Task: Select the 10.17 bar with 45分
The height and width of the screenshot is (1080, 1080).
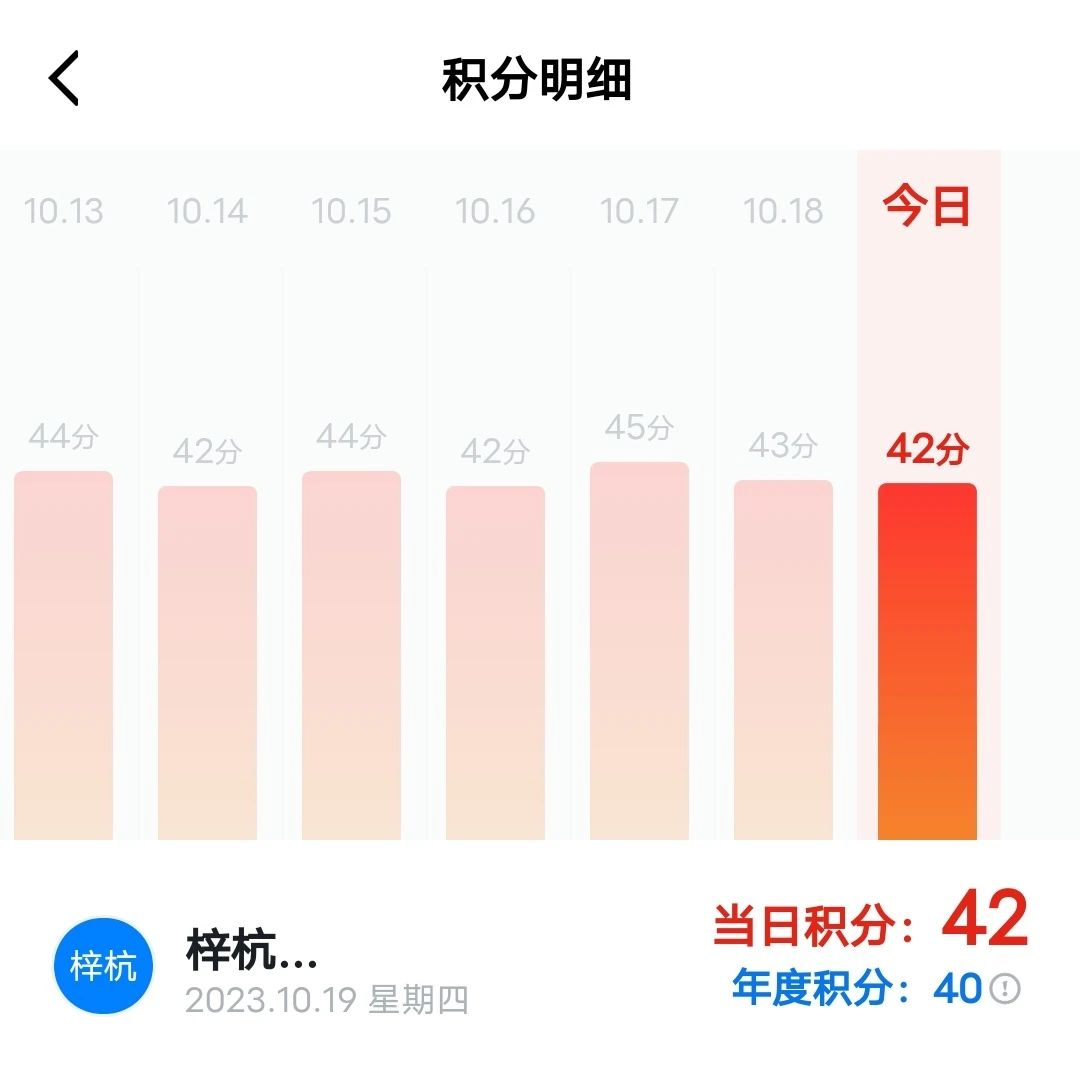Action: click(x=639, y=650)
